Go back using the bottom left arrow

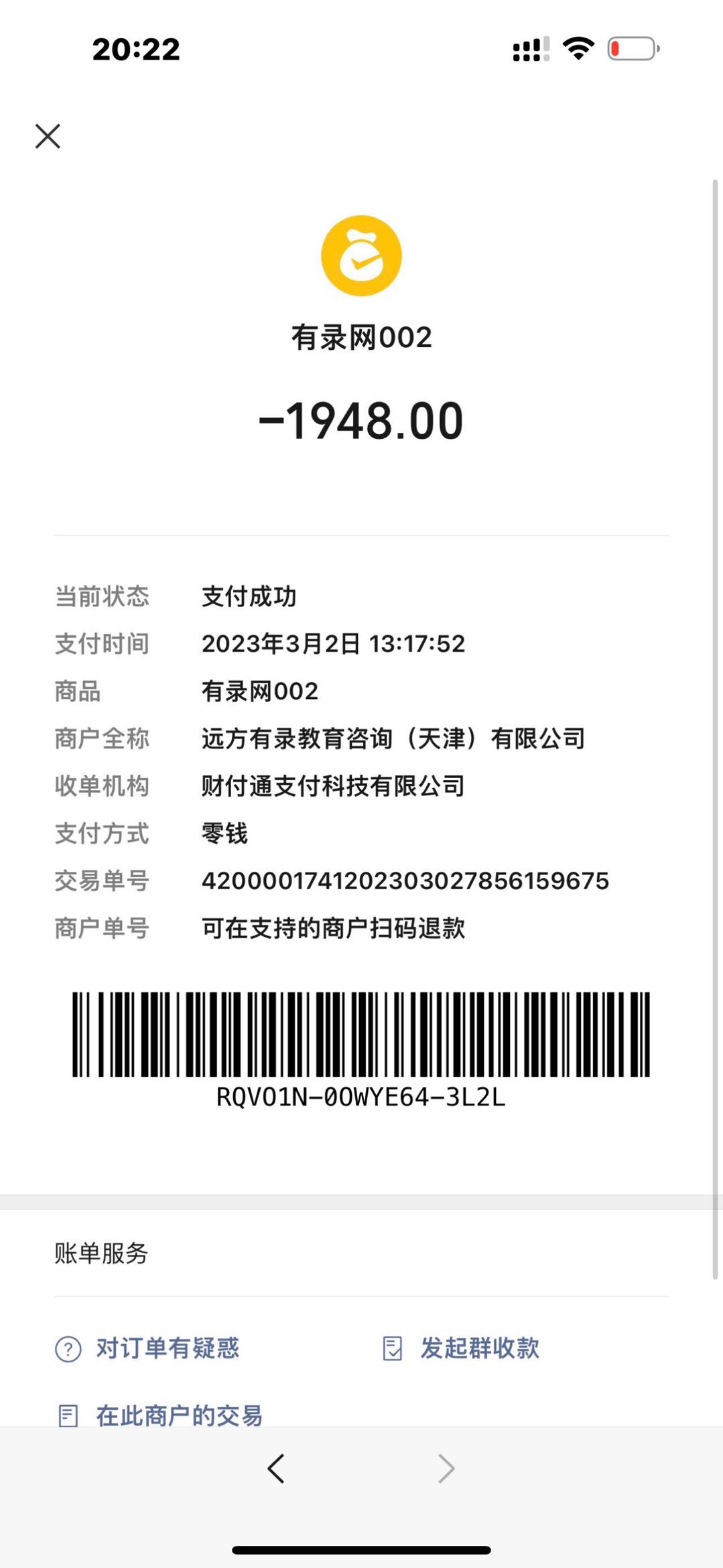[x=276, y=1469]
